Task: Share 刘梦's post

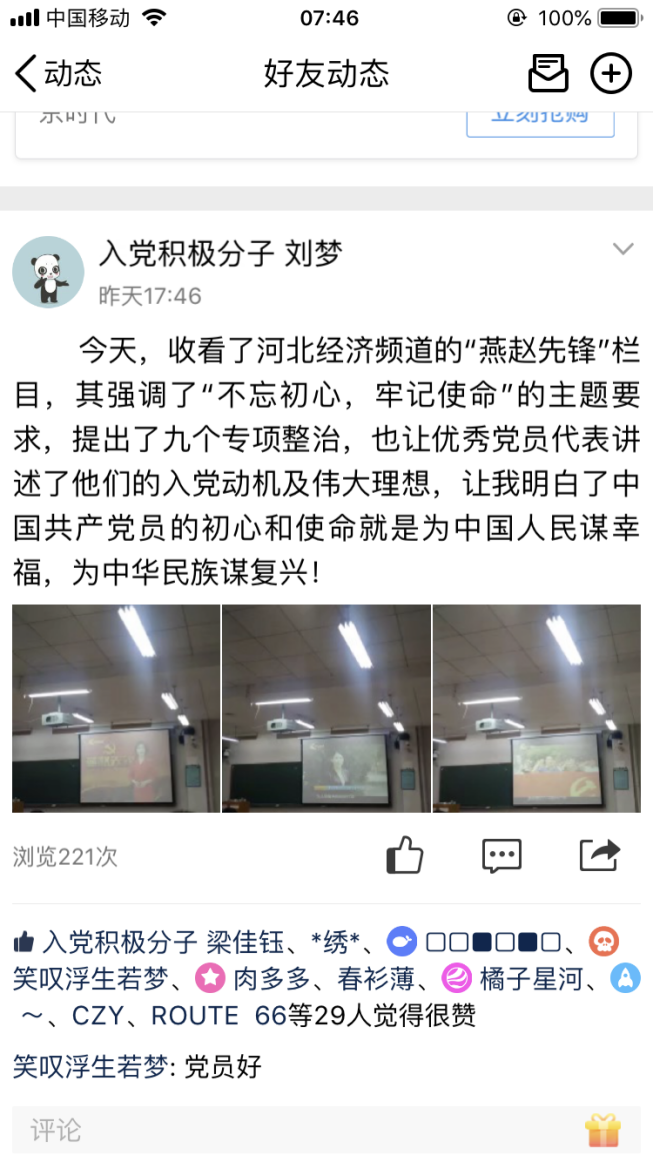Action: tap(599, 855)
